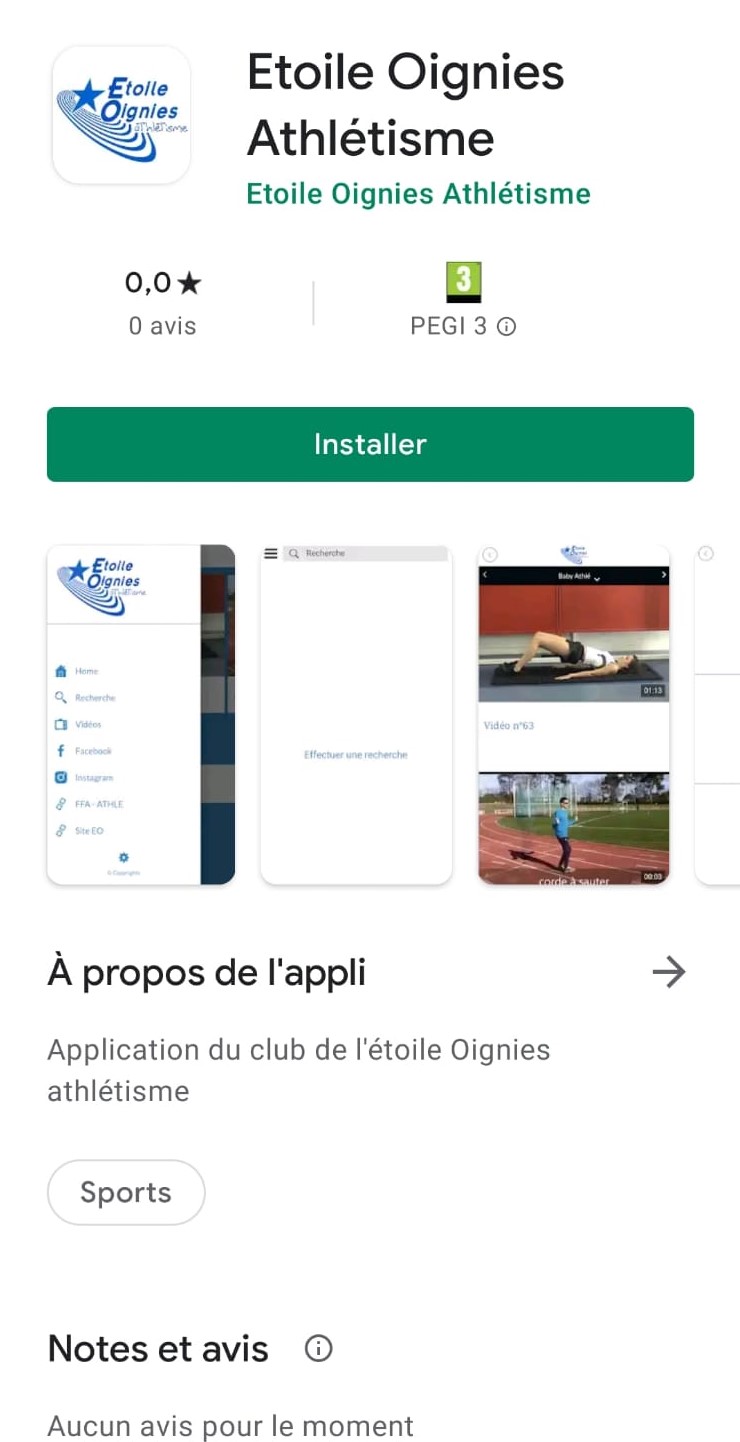Open the info icon beside Notes et avis
The width and height of the screenshot is (740, 1442).
(318, 1349)
